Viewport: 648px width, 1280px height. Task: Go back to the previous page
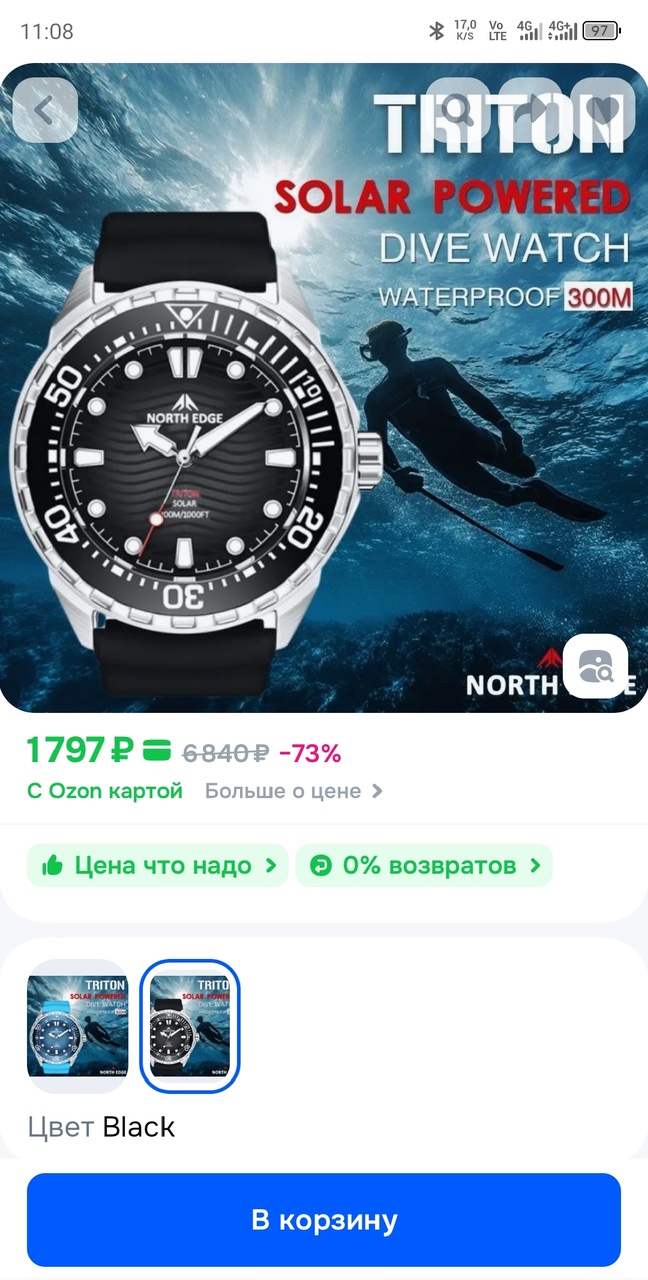(45, 110)
